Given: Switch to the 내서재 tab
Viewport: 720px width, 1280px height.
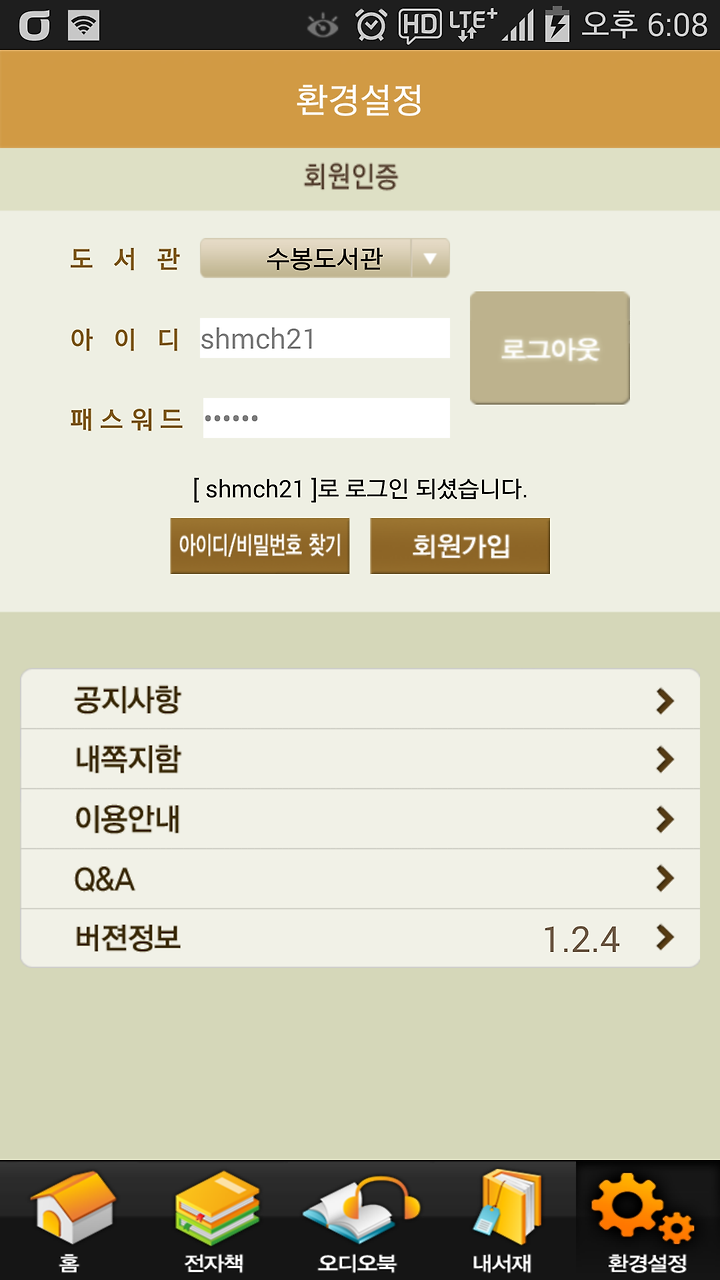Looking at the screenshot, I should 504,1221.
